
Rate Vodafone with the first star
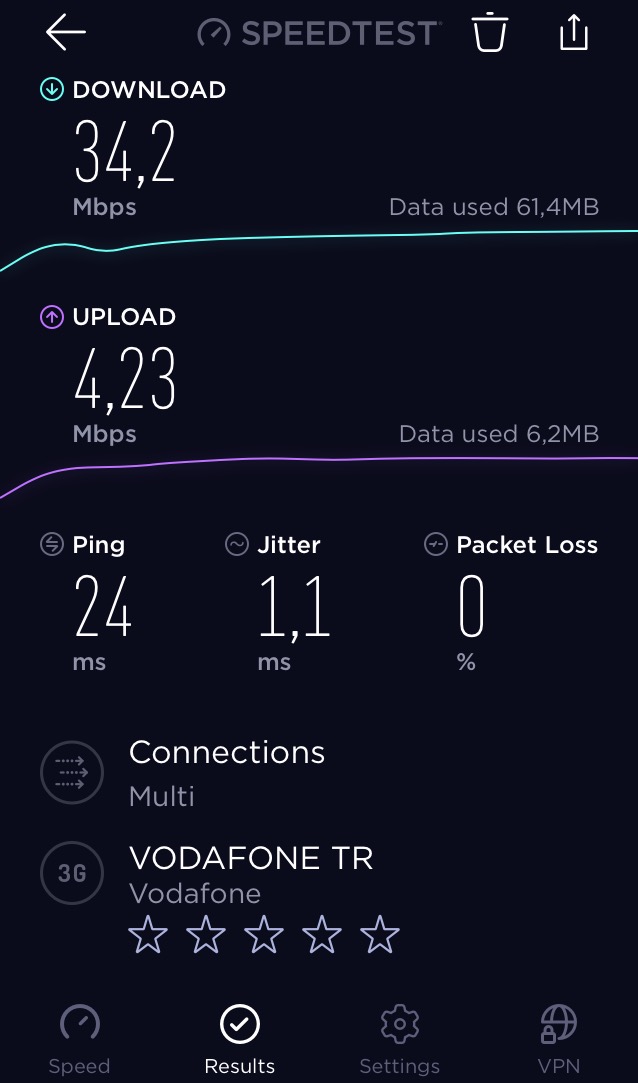tap(148, 935)
